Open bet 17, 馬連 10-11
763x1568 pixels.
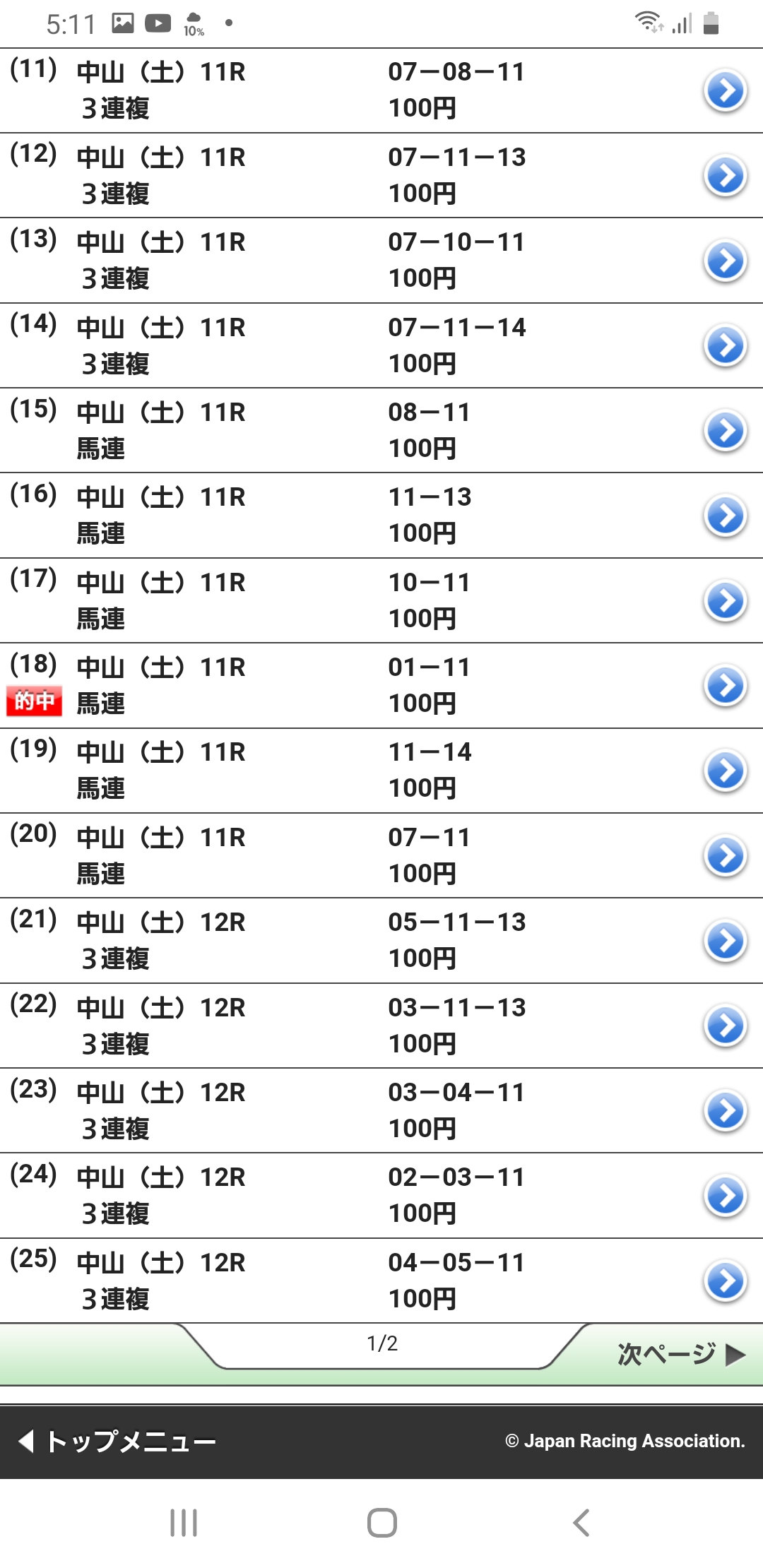[726, 601]
